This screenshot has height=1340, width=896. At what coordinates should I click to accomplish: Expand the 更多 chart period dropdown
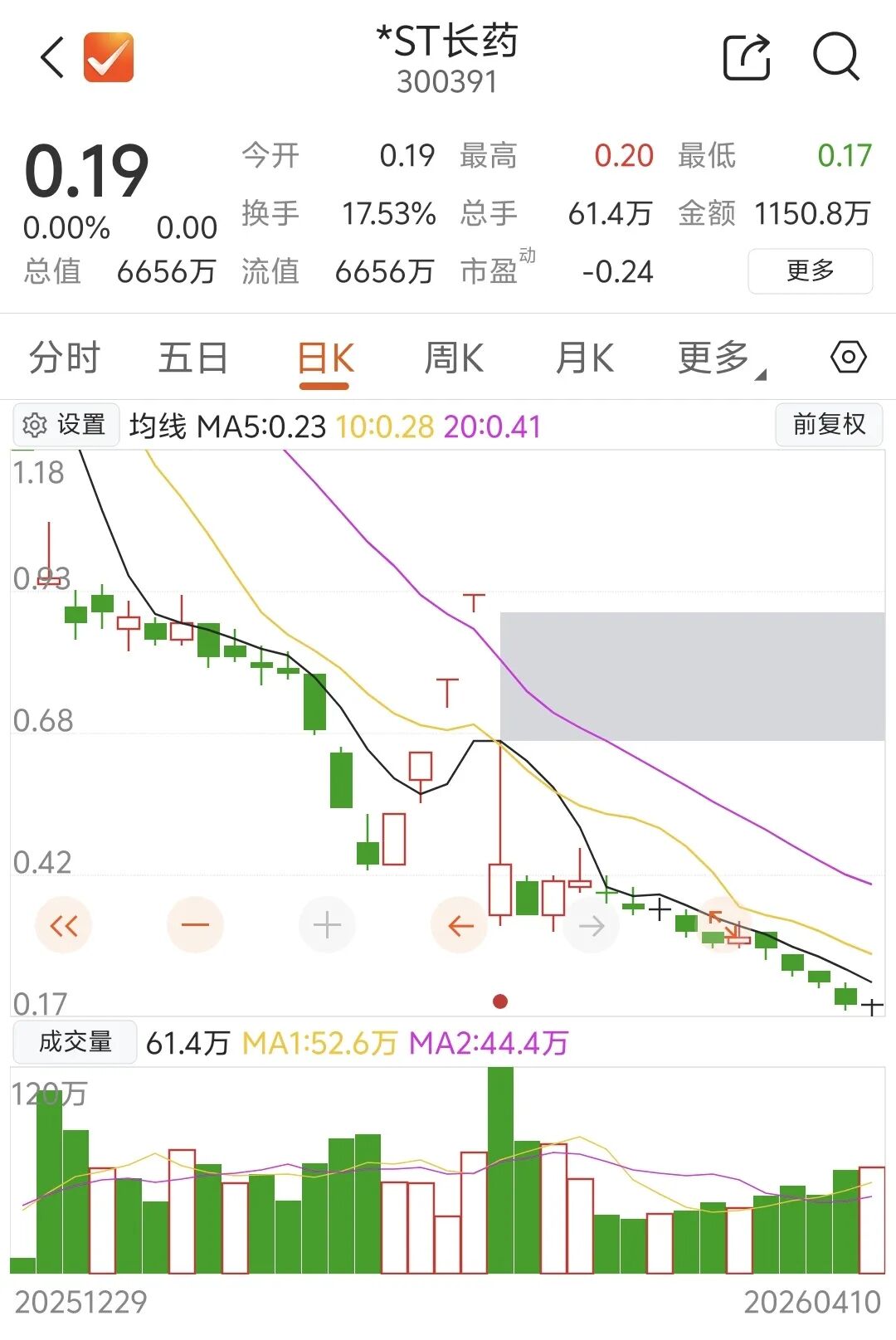click(718, 358)
